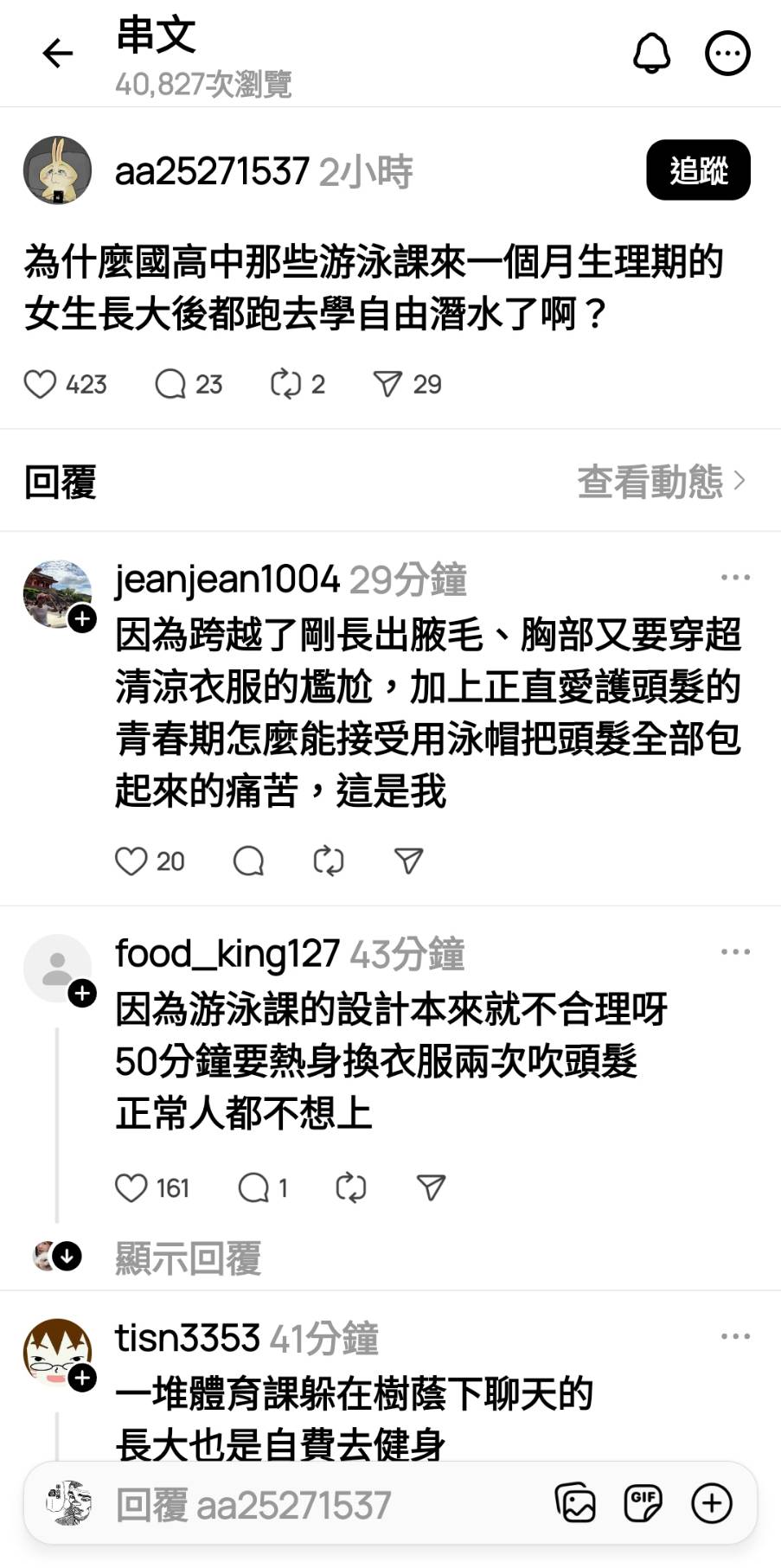Open the notifications bell

pyautogui.click(x=651, y=54)
